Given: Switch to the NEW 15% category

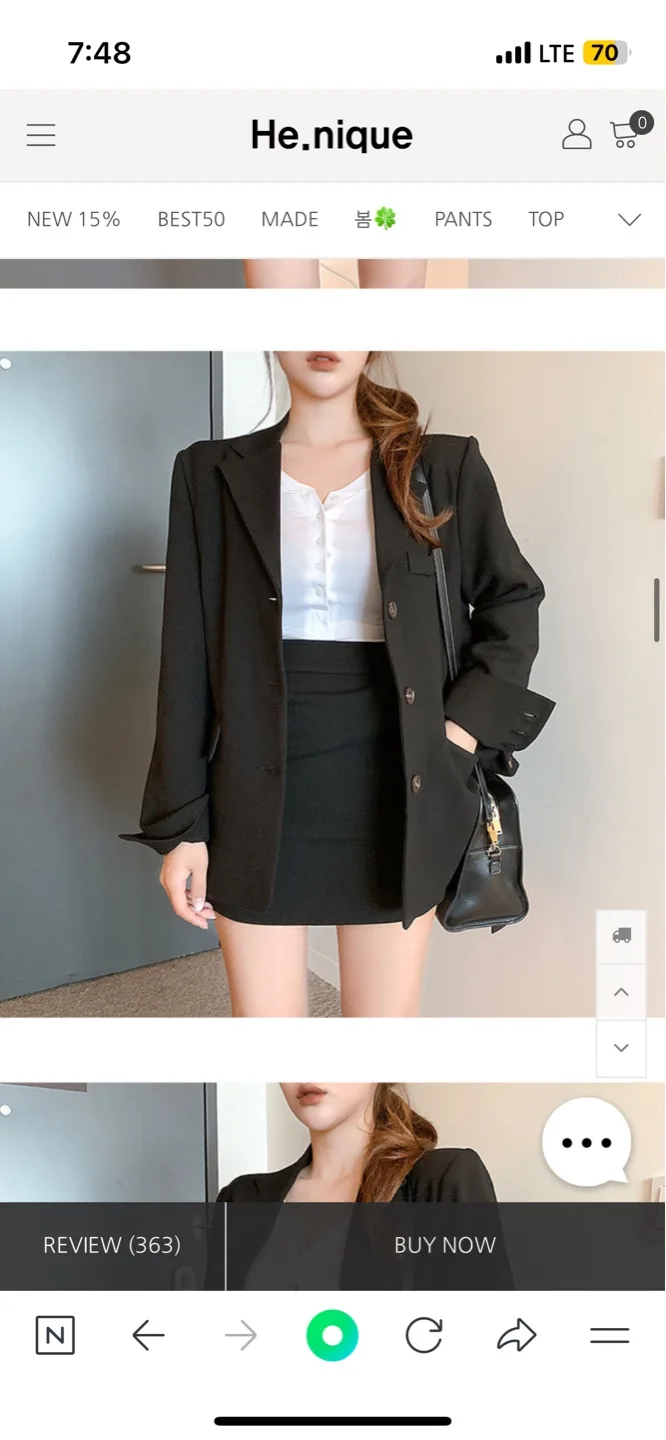Looking at the screenshot, I should 73,219.
